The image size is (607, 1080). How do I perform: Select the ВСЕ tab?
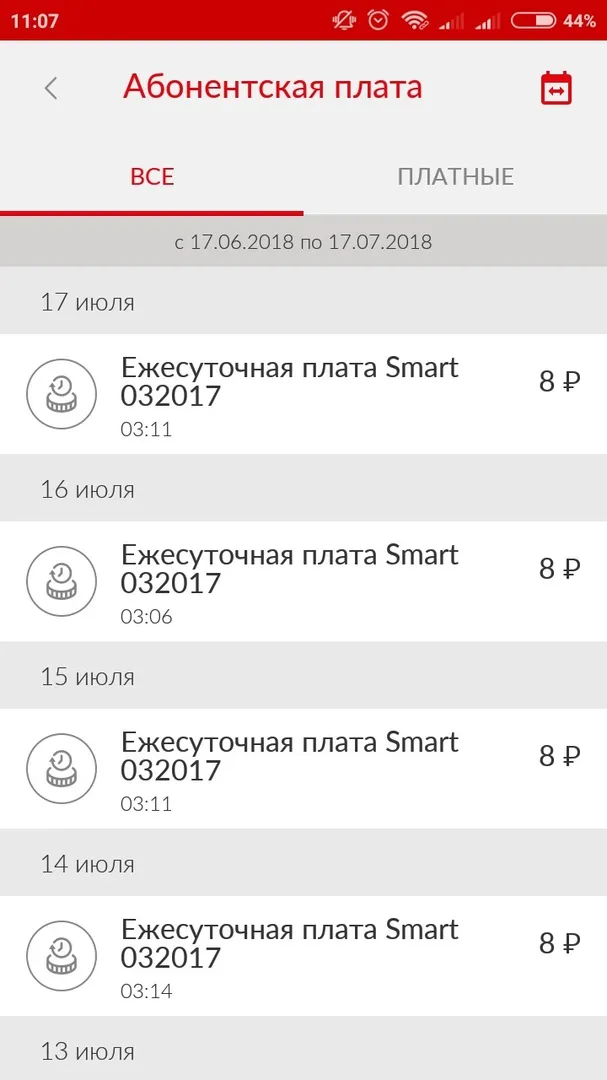(x=152, y=176)
